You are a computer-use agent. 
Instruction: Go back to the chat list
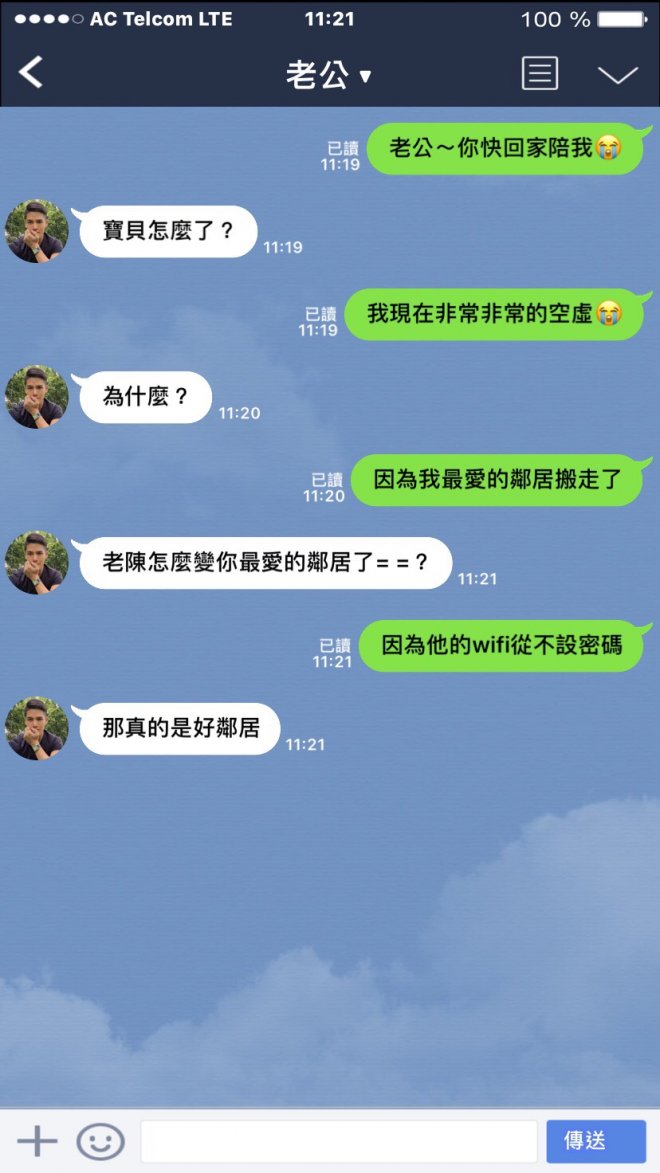coord(32,73)
